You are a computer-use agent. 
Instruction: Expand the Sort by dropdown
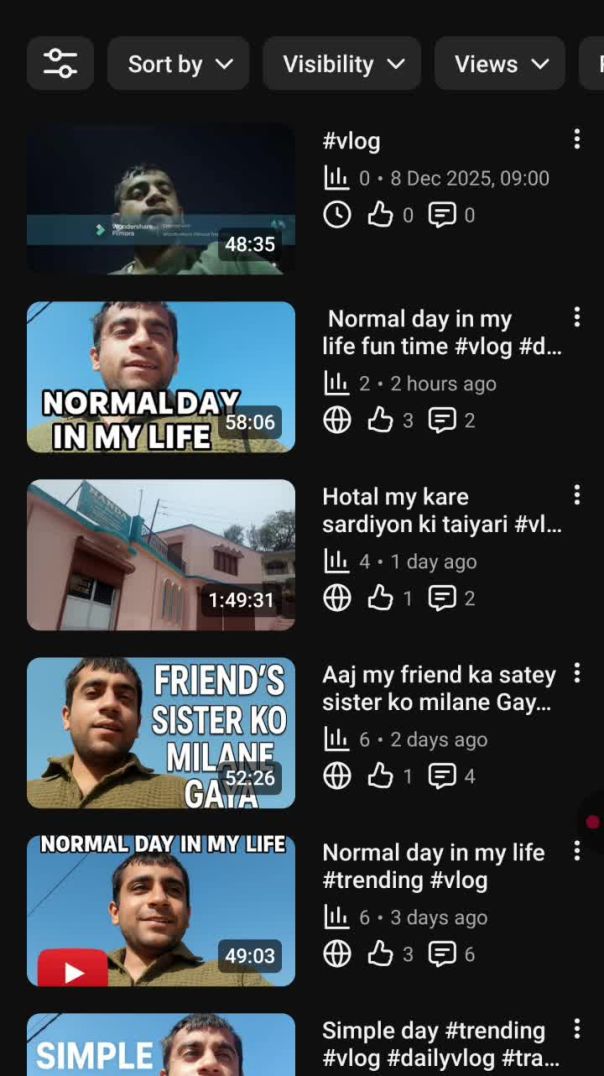179,64
